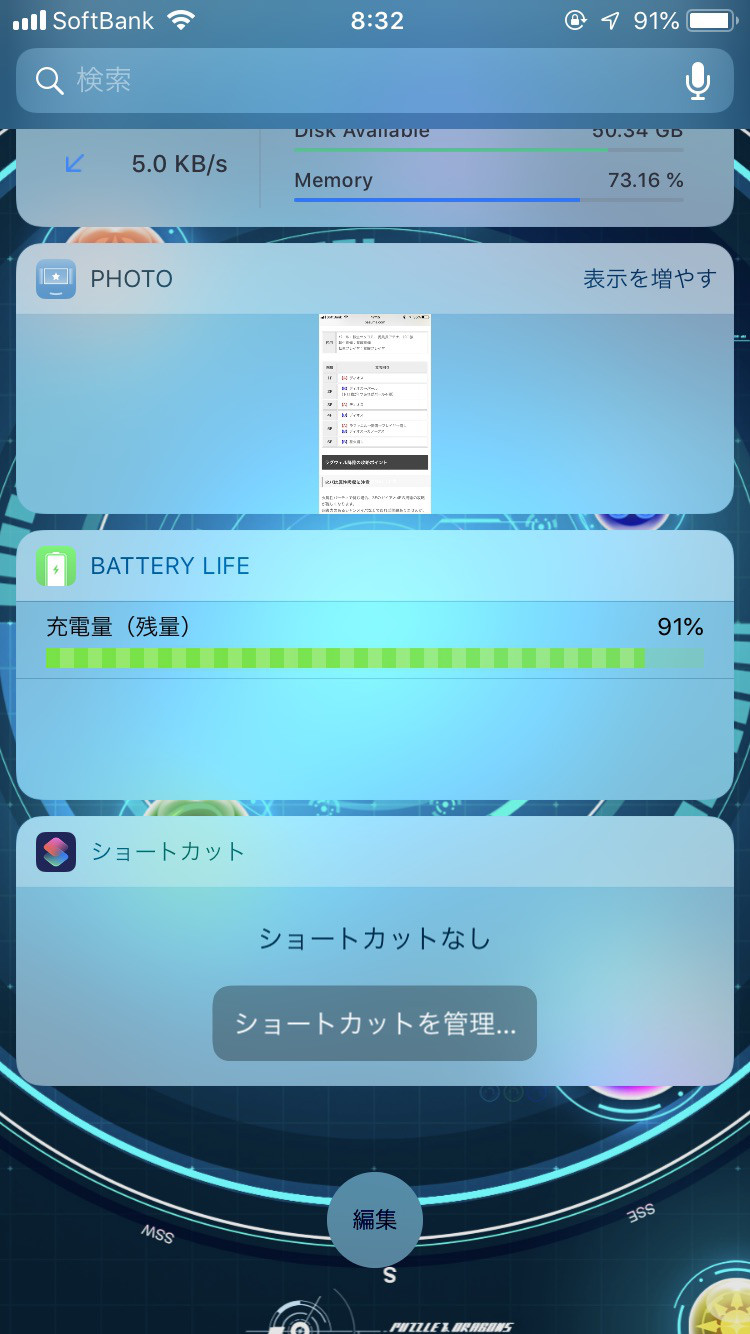Image resolution: width=750 pixels, height=1334 pixels.
Task: Expand the PHOTO widget with 表示を増やす
Action: click(649, 279)
